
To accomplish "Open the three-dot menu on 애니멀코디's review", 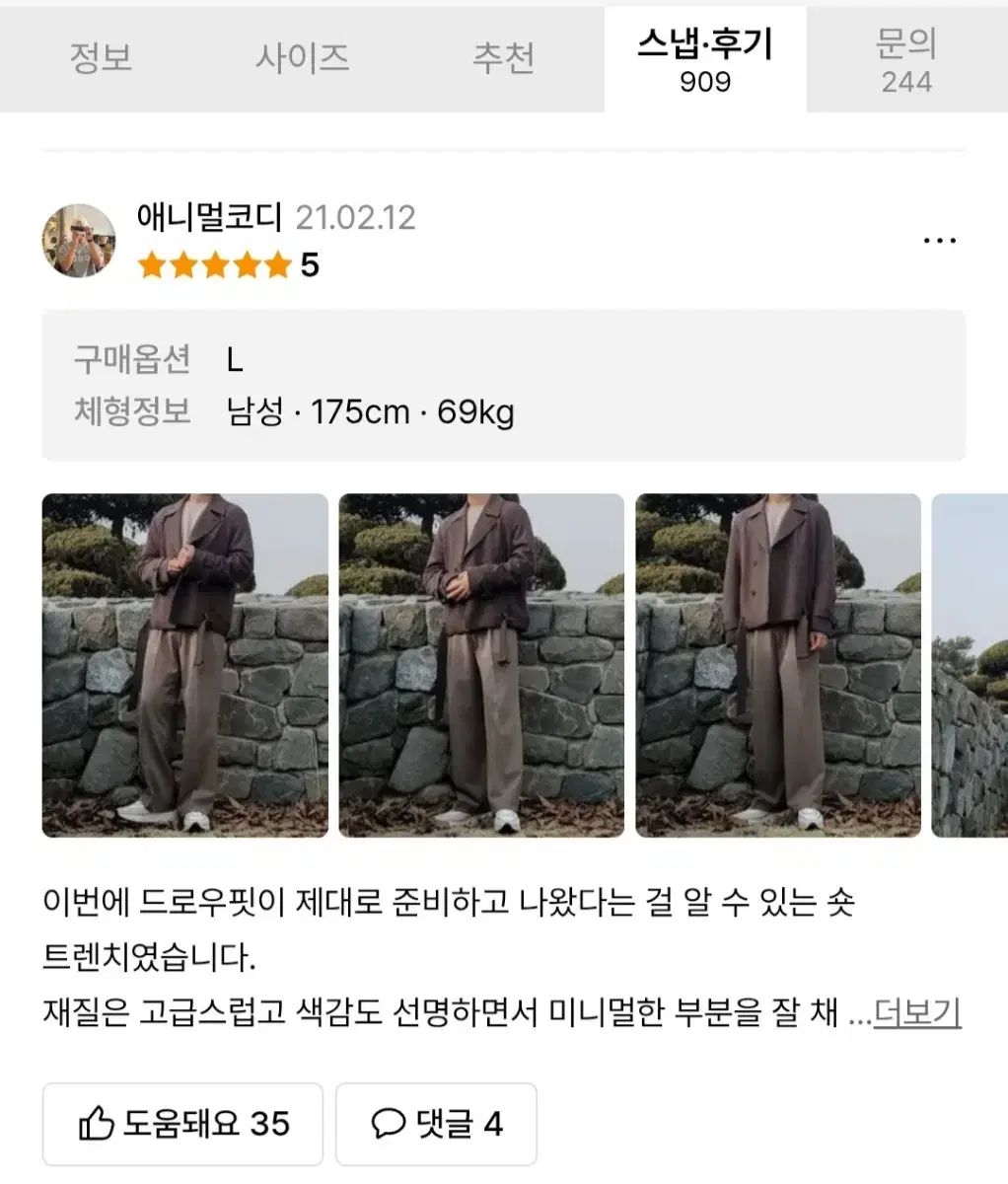I will tap(938, 240).
